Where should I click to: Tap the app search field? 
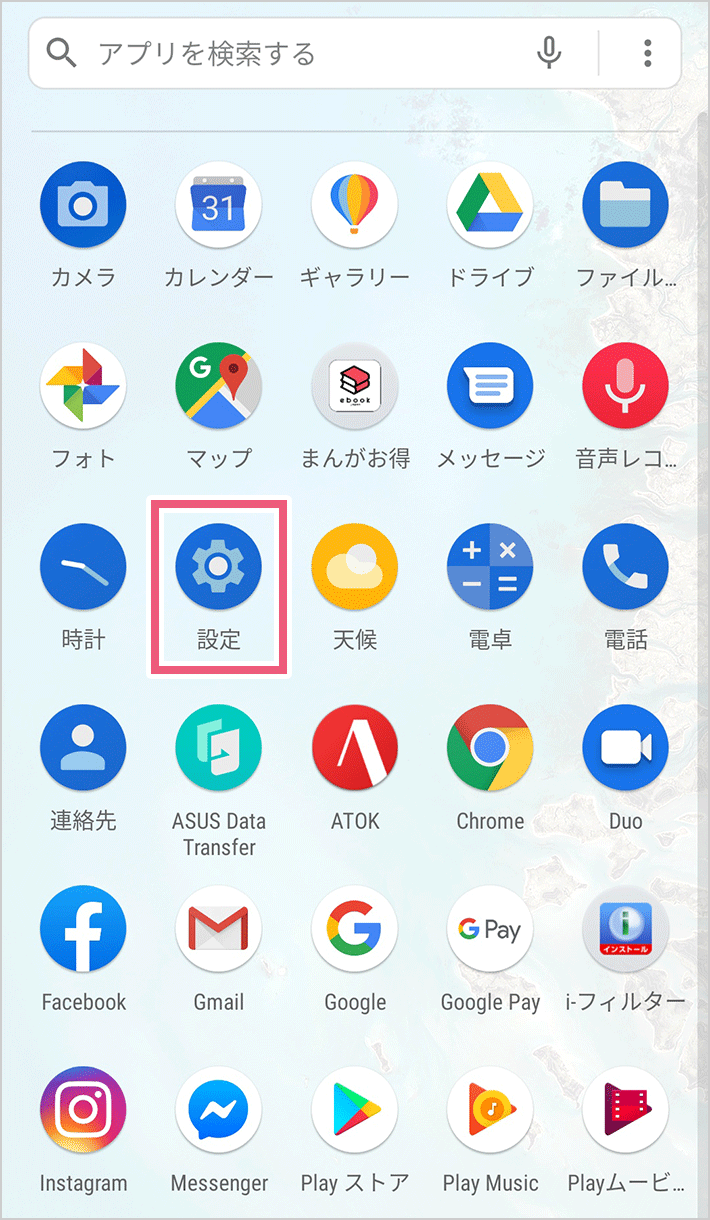coord(300,53)
